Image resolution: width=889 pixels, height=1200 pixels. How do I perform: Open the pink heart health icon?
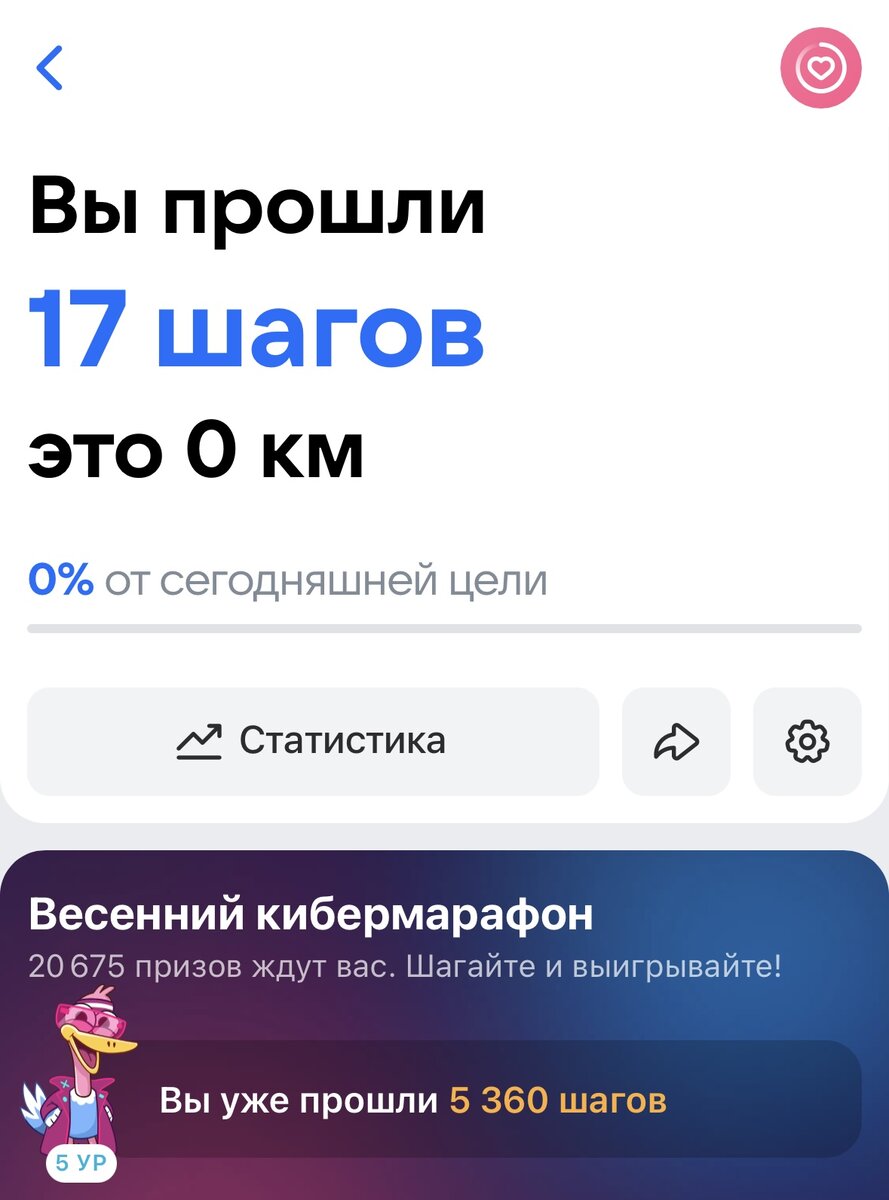[820, 68]
